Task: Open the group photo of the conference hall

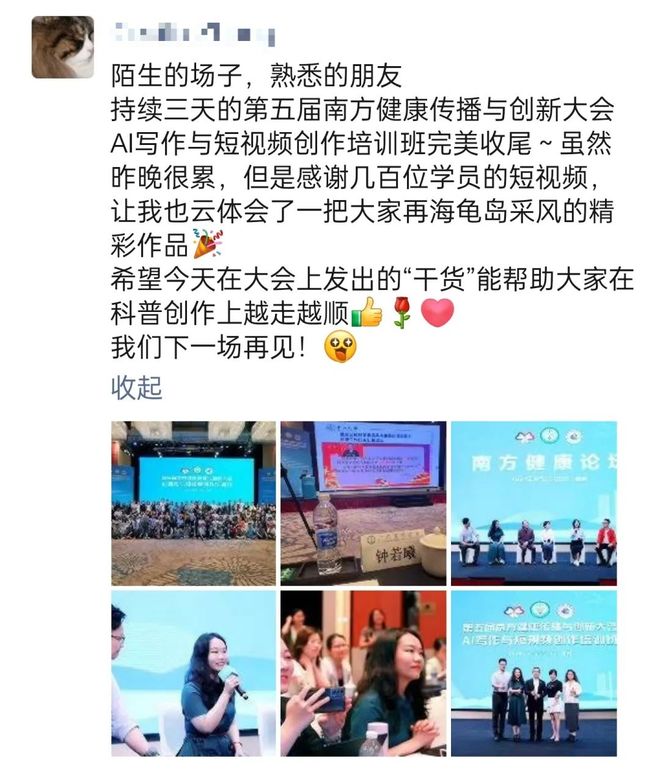Action: click(193, 503)
